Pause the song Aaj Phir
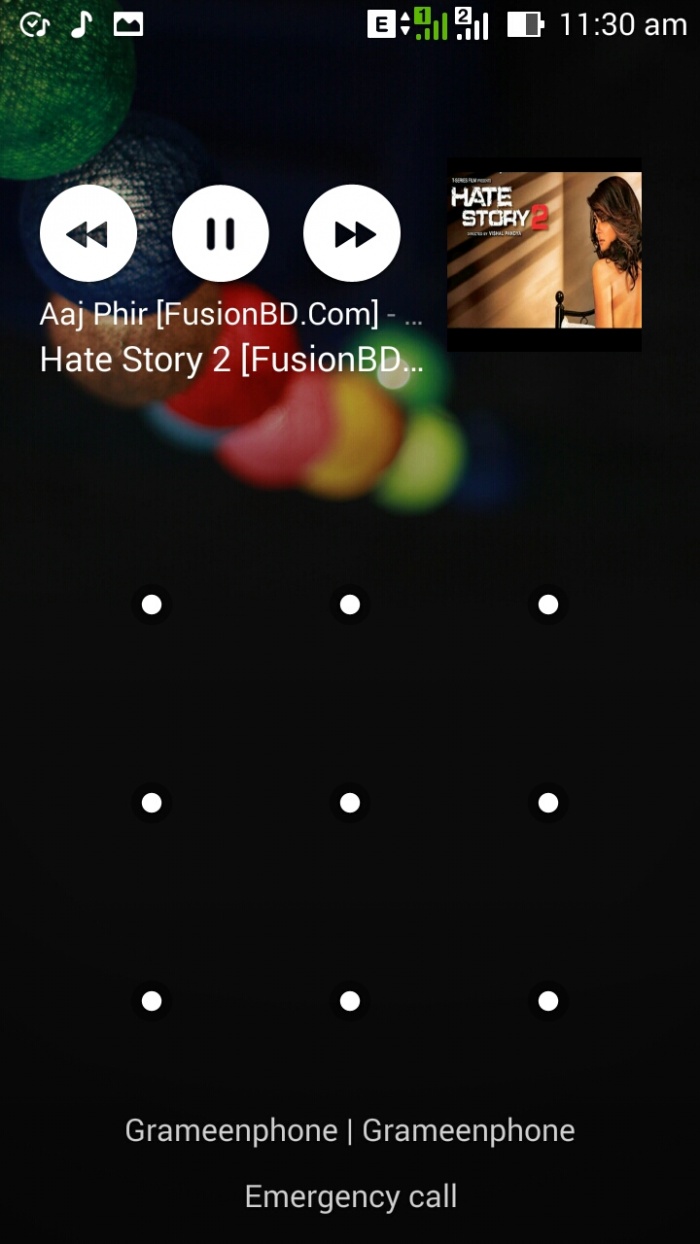 [x=220, y=234]
